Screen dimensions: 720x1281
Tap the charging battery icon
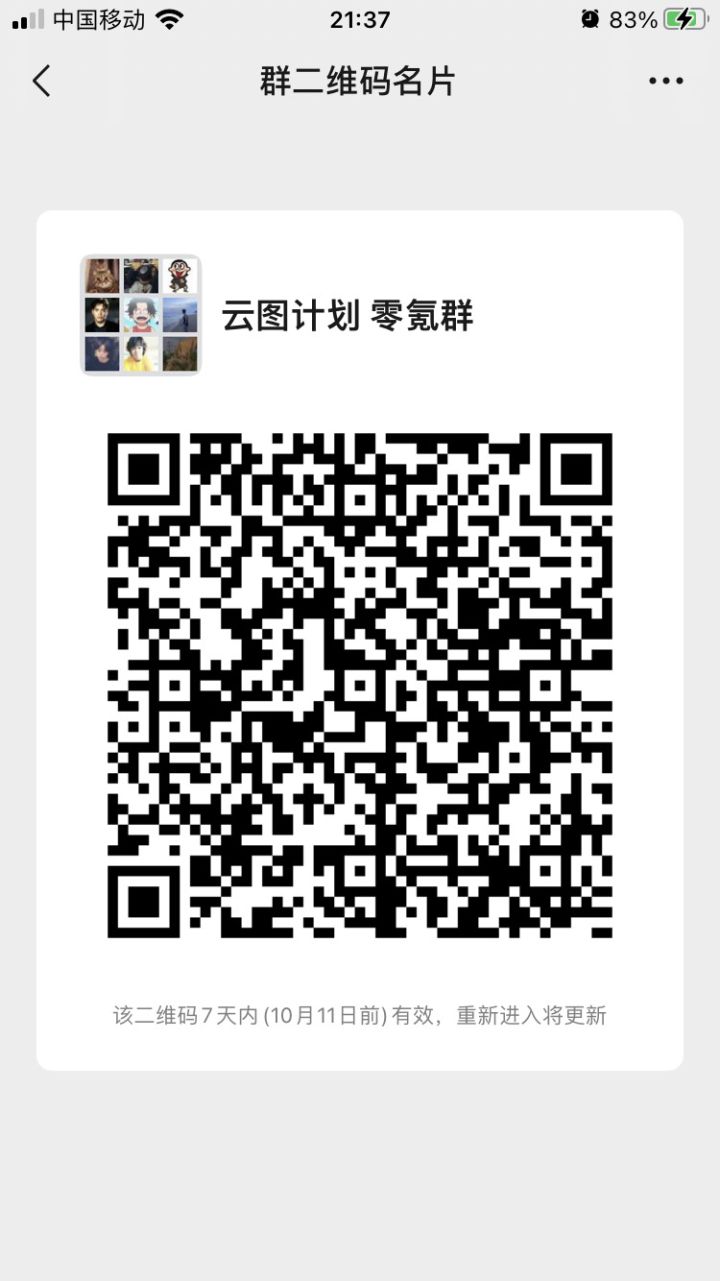688,18
